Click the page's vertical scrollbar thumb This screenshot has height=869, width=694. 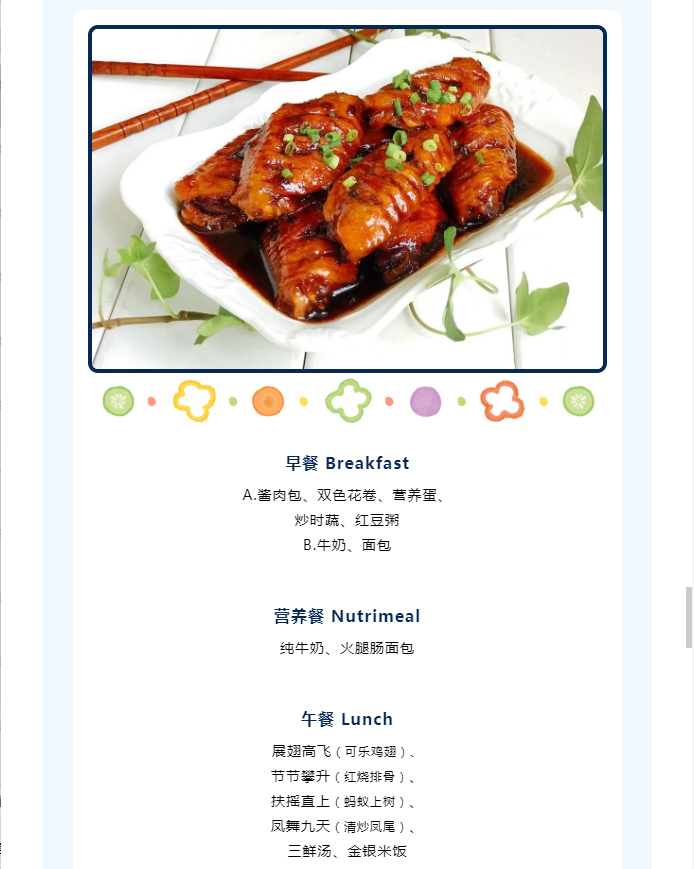pos(688,617)
